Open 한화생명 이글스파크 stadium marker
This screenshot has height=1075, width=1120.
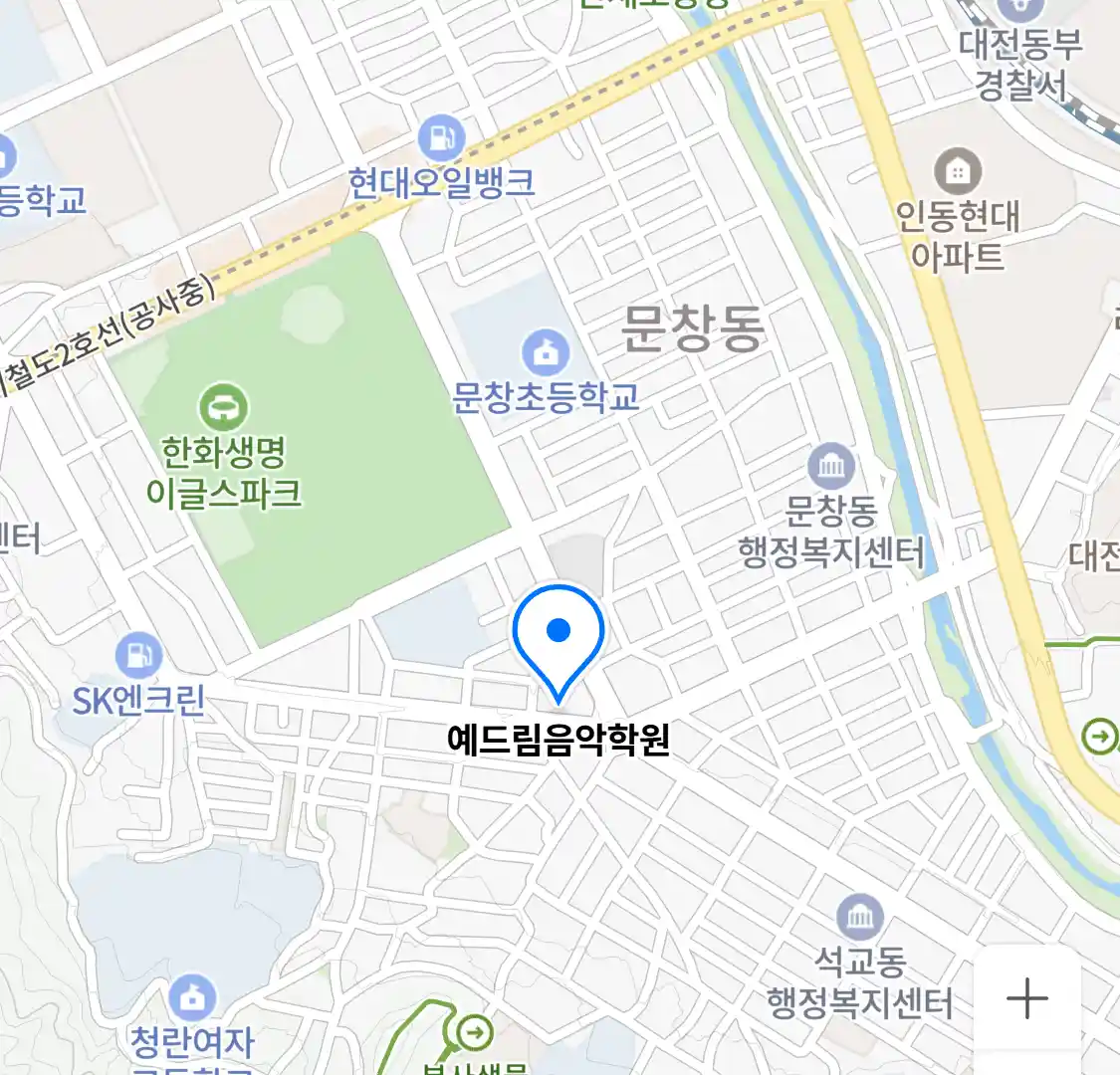[224, 409]
